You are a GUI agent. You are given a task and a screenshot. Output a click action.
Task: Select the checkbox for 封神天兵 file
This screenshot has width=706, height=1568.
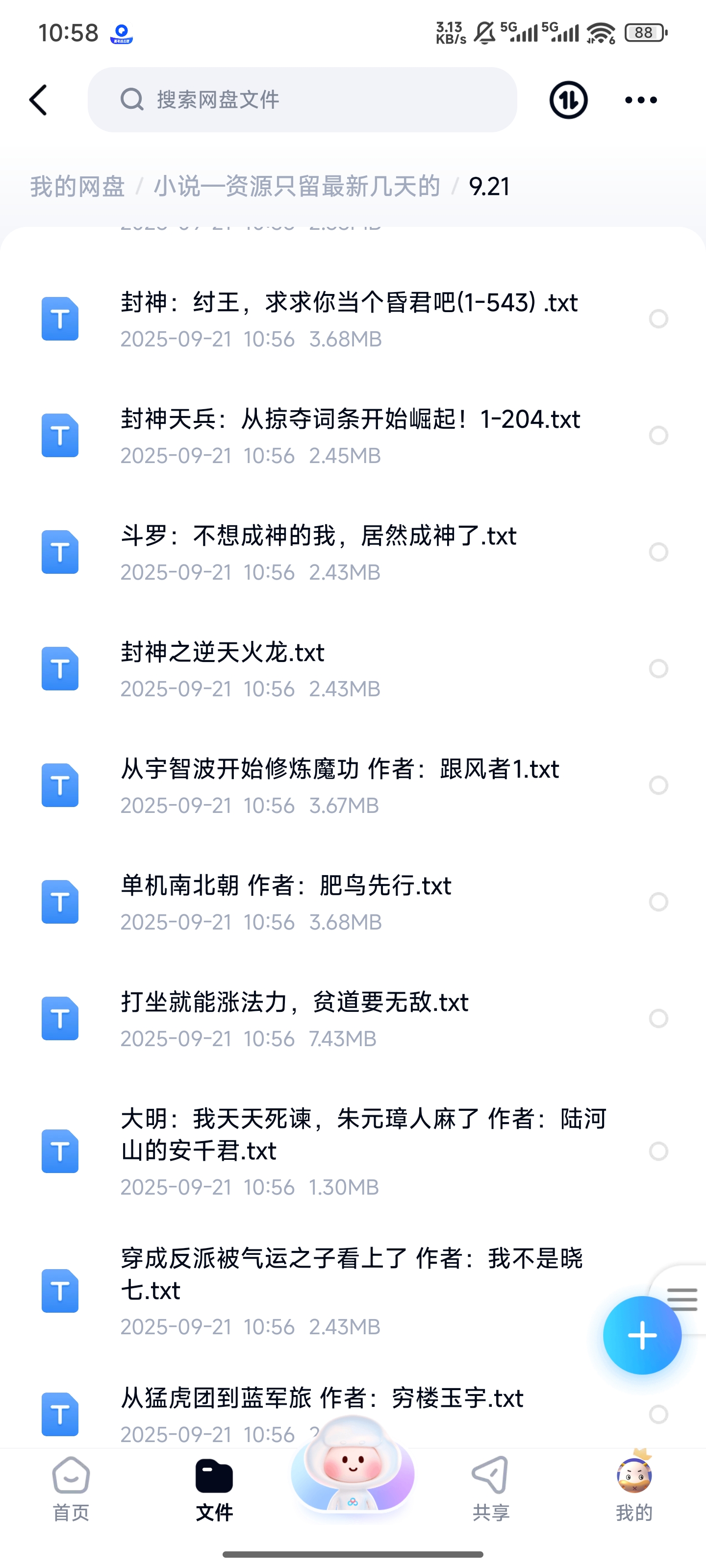pos(658,435)
